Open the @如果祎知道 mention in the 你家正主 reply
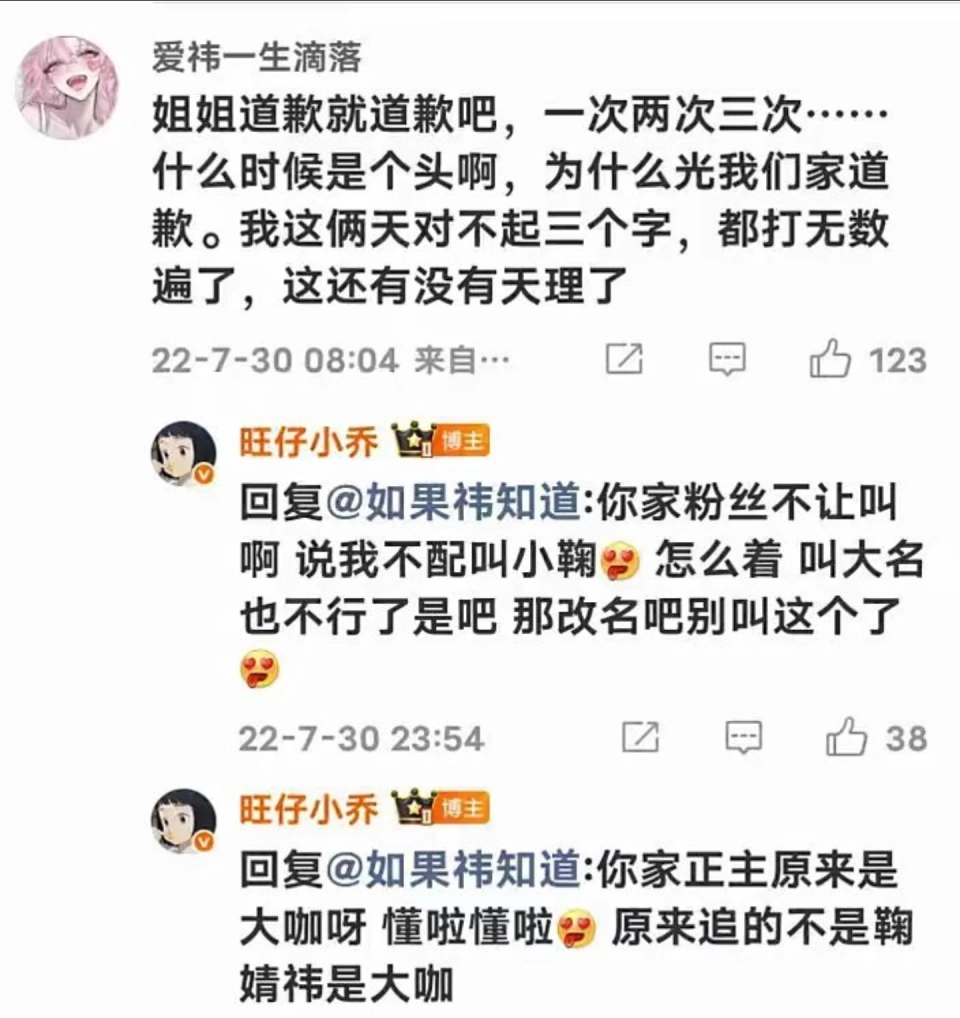The width and height of the screenshot is (960, 1018). (452, 871)
